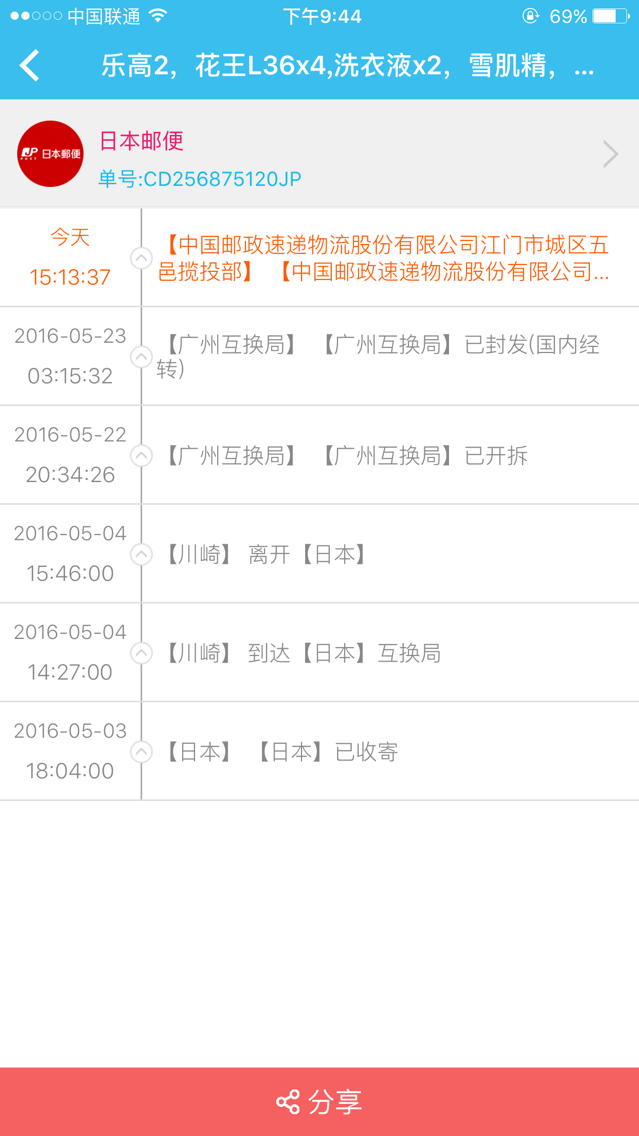This screenshot has width=639, height=1136.
Task: Go back using the top-left arrow
Action: pyautogui.click(x=30, y=66)
